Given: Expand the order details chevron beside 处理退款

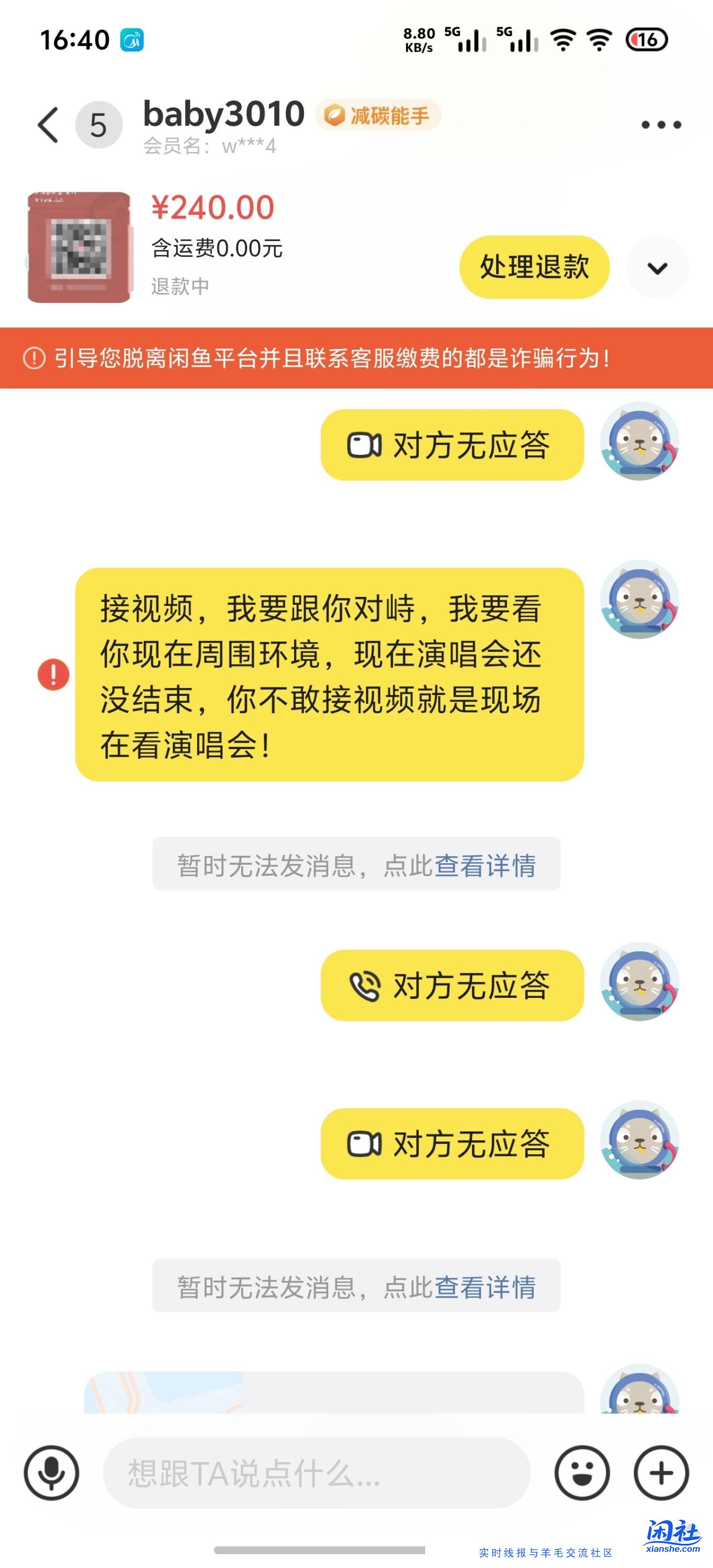Looking at the screenshot, I should pyautogui.click(x=656, y=268).
